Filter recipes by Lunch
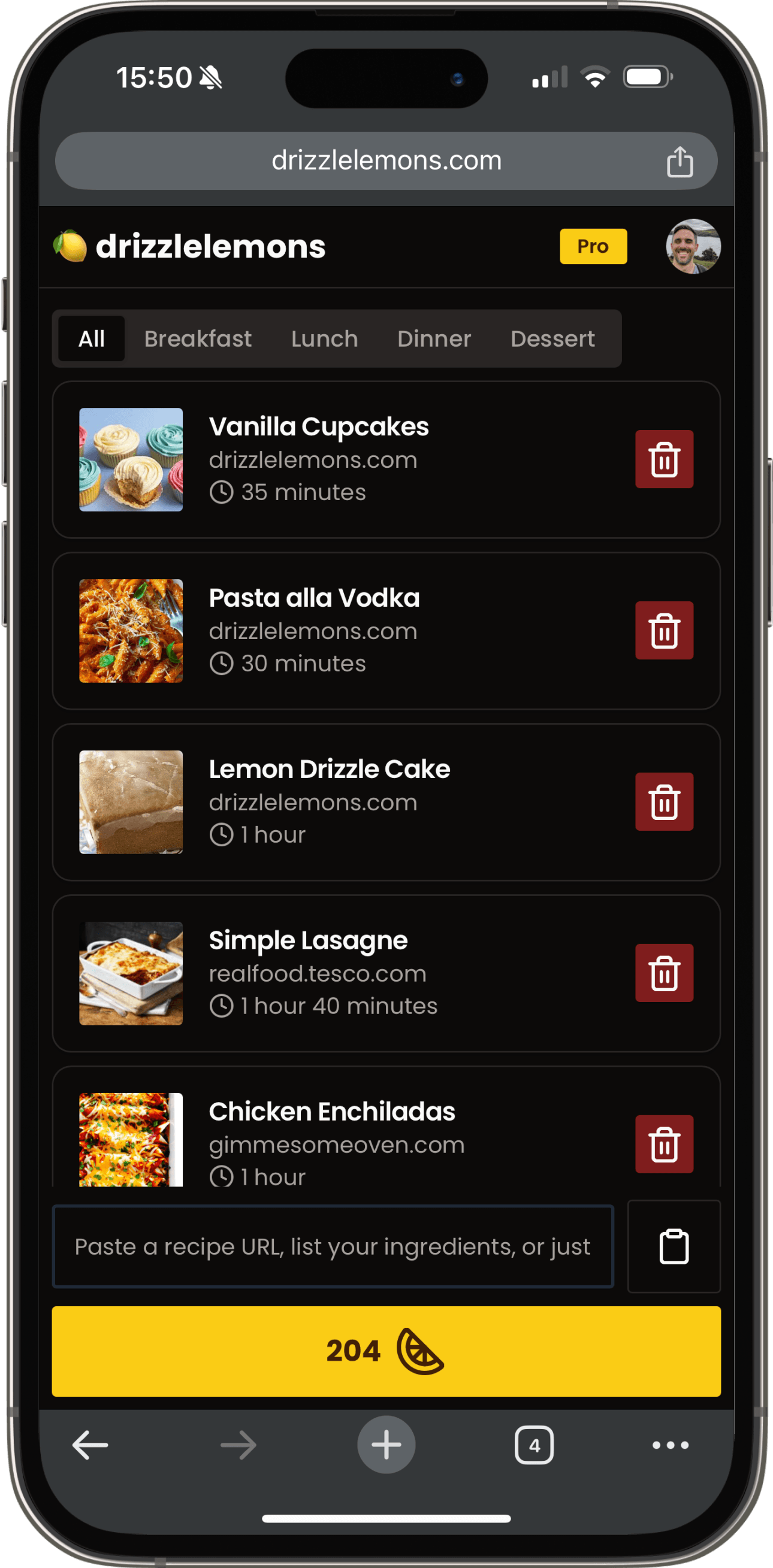 pos(324,338)
